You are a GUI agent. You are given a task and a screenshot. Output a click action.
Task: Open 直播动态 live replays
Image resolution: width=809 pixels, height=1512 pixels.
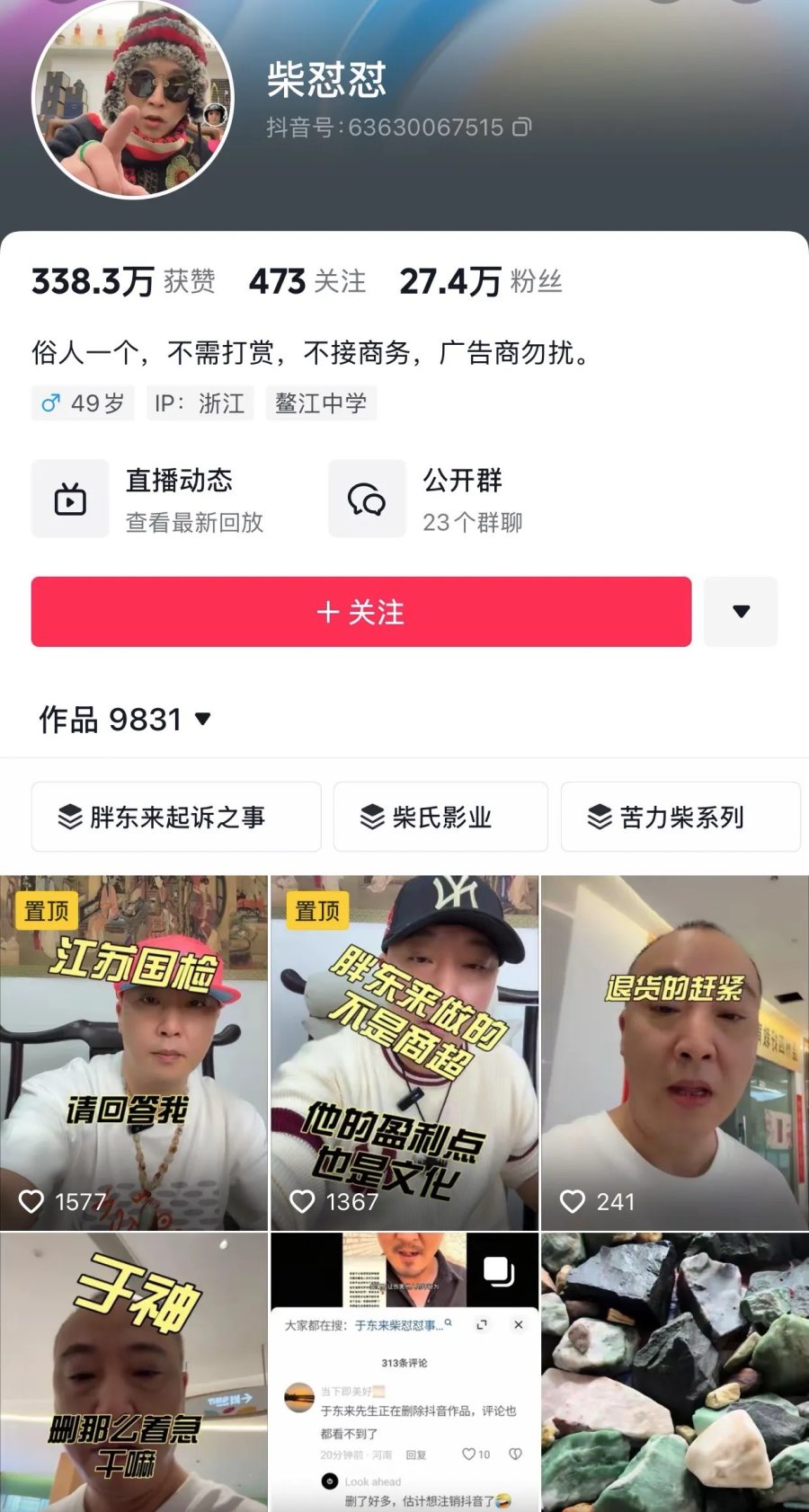pyautogui.click(x=148, y=500)
